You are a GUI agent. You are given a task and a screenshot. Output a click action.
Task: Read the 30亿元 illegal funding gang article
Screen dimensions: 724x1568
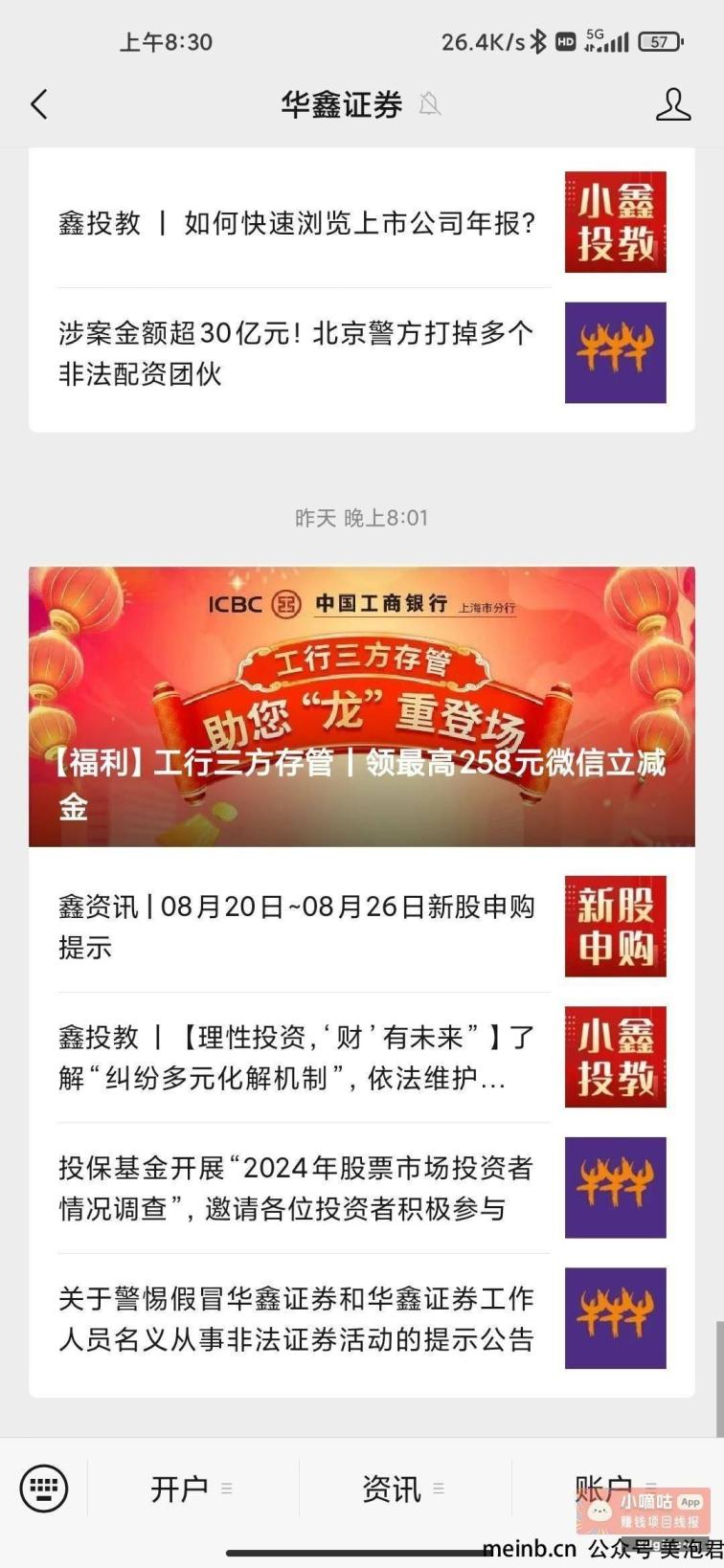coord(297,353)
